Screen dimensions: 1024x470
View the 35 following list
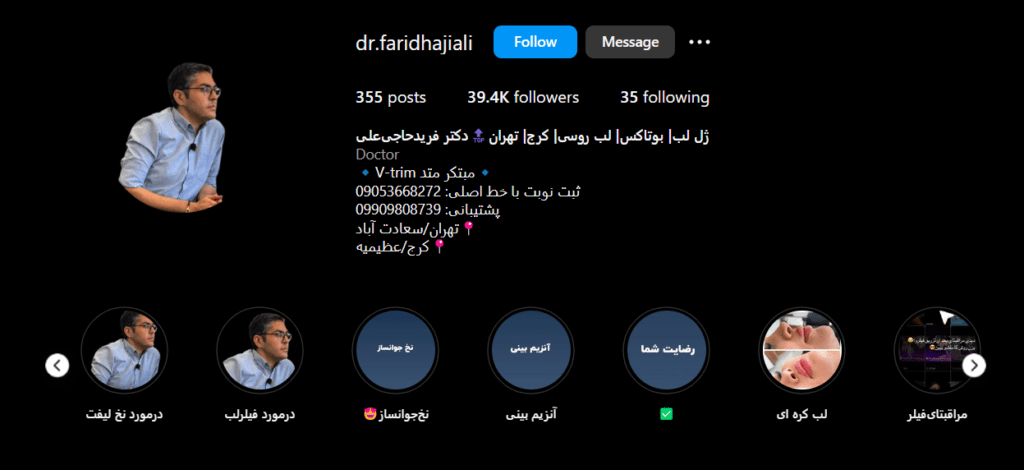[664, 97]
